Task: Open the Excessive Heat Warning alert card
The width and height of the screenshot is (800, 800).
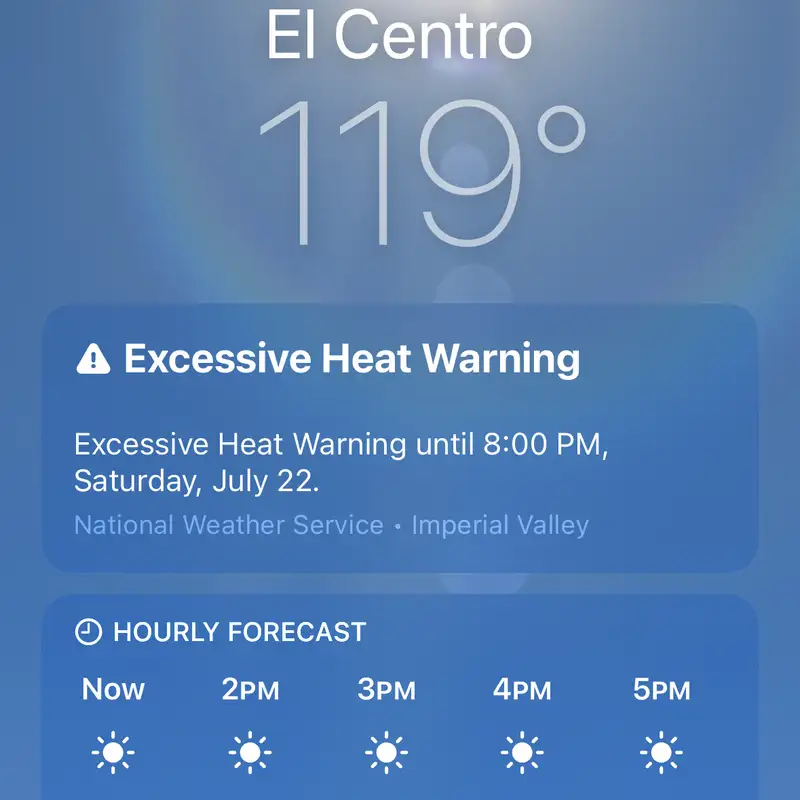Action: pos(400,438)
